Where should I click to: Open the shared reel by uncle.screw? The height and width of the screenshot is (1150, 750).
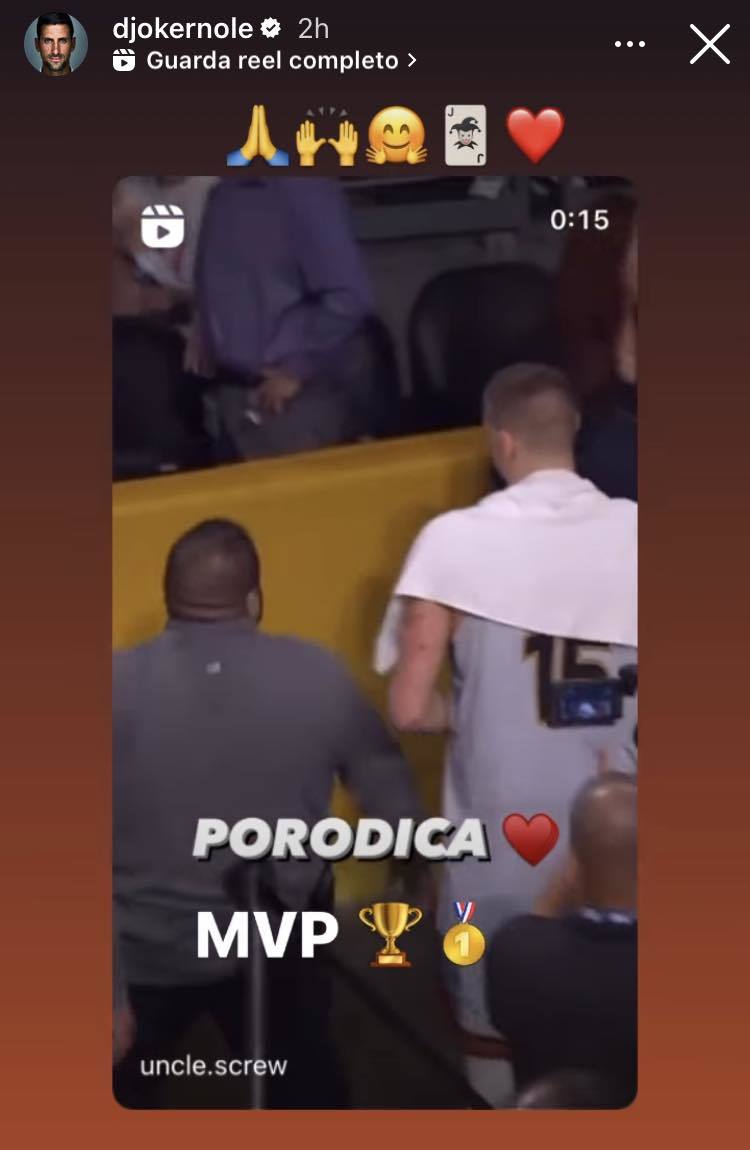point(374,640)
